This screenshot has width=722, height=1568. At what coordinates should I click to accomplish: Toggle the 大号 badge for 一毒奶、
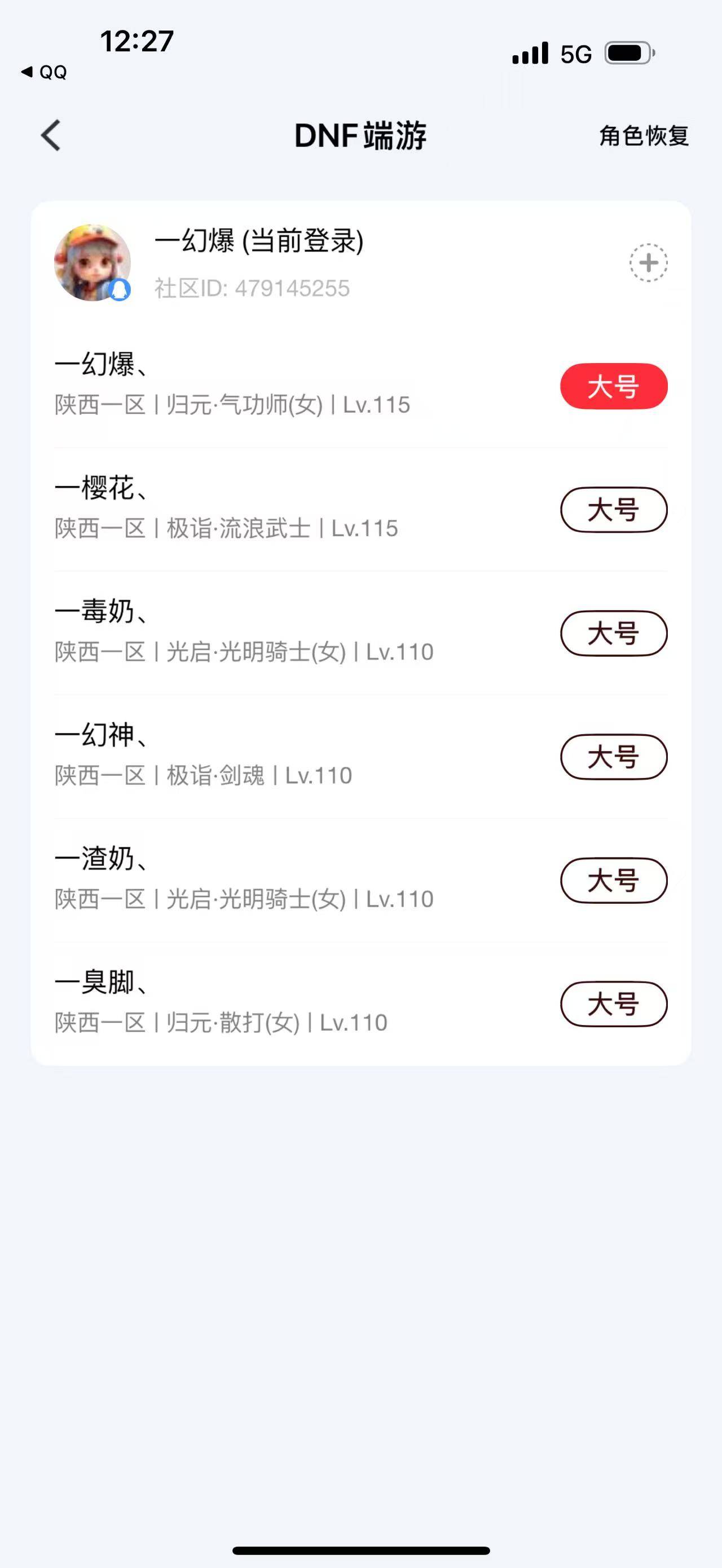[613, 634]
